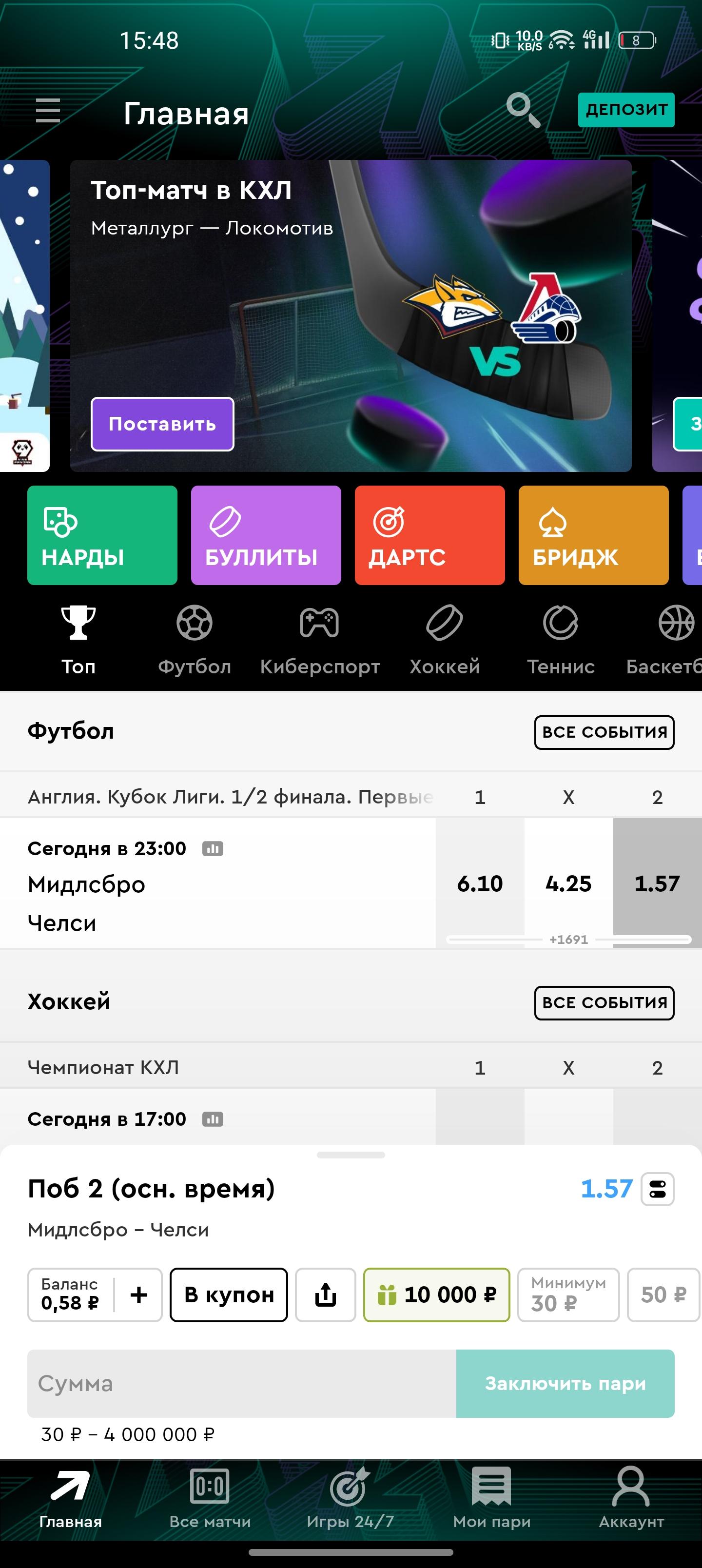Viewport: 702px width, 1568px height.
Task: Focus the Сумма input field
Action: [242, 1384]
